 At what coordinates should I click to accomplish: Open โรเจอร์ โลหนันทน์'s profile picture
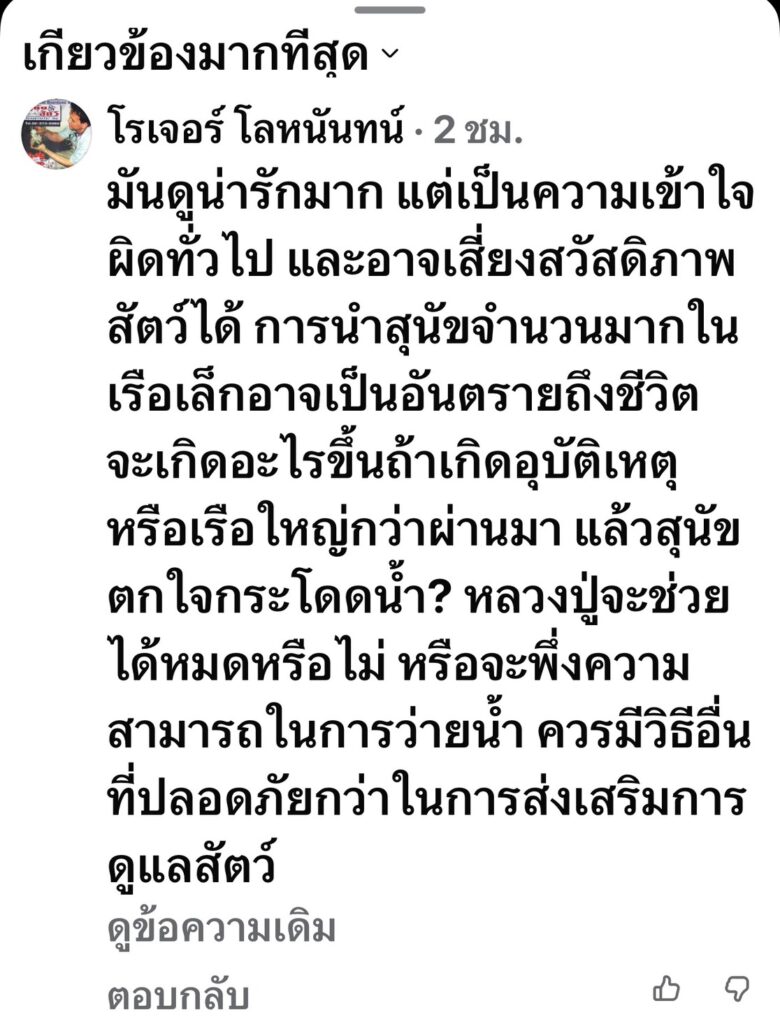click(57, 134)
